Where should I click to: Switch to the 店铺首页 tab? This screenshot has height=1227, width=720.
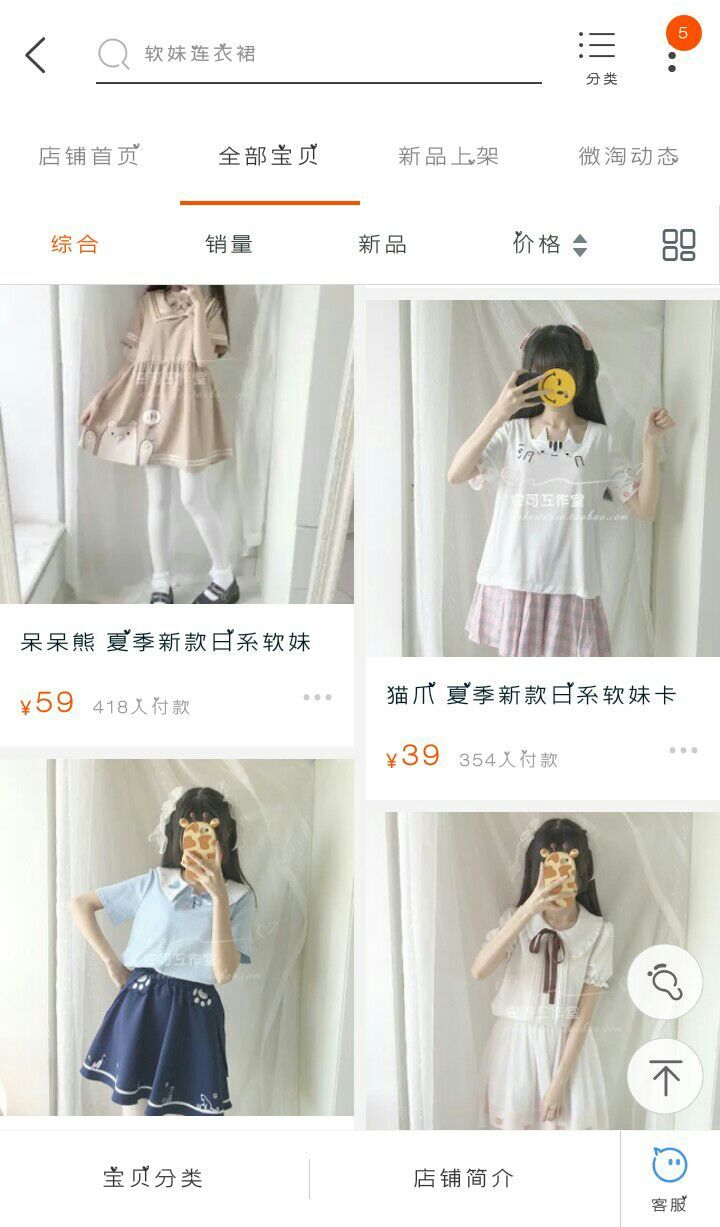click(88, 156)
